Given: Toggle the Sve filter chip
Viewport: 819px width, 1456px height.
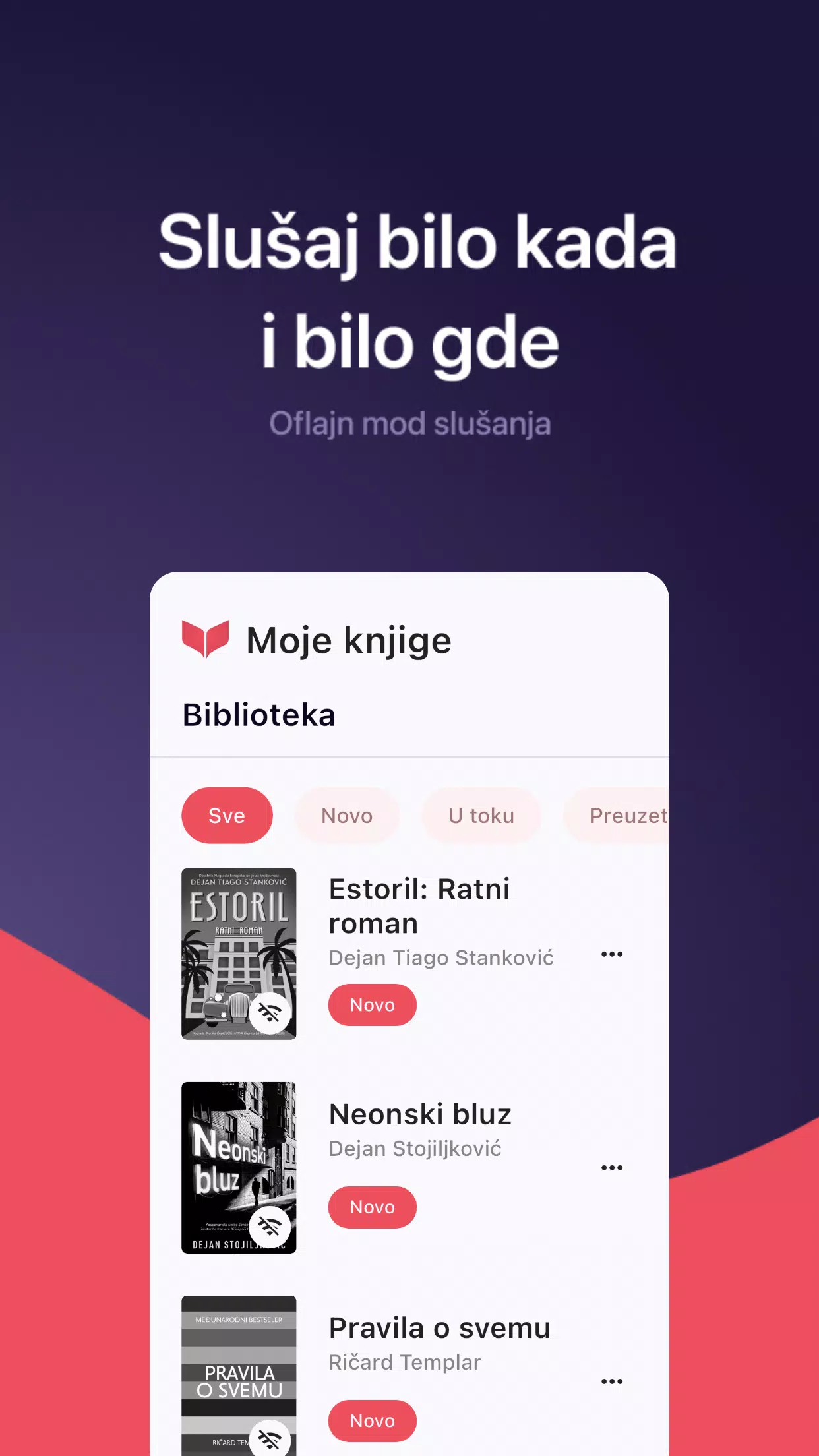Looking at the screenshot, I should (227, 815).
